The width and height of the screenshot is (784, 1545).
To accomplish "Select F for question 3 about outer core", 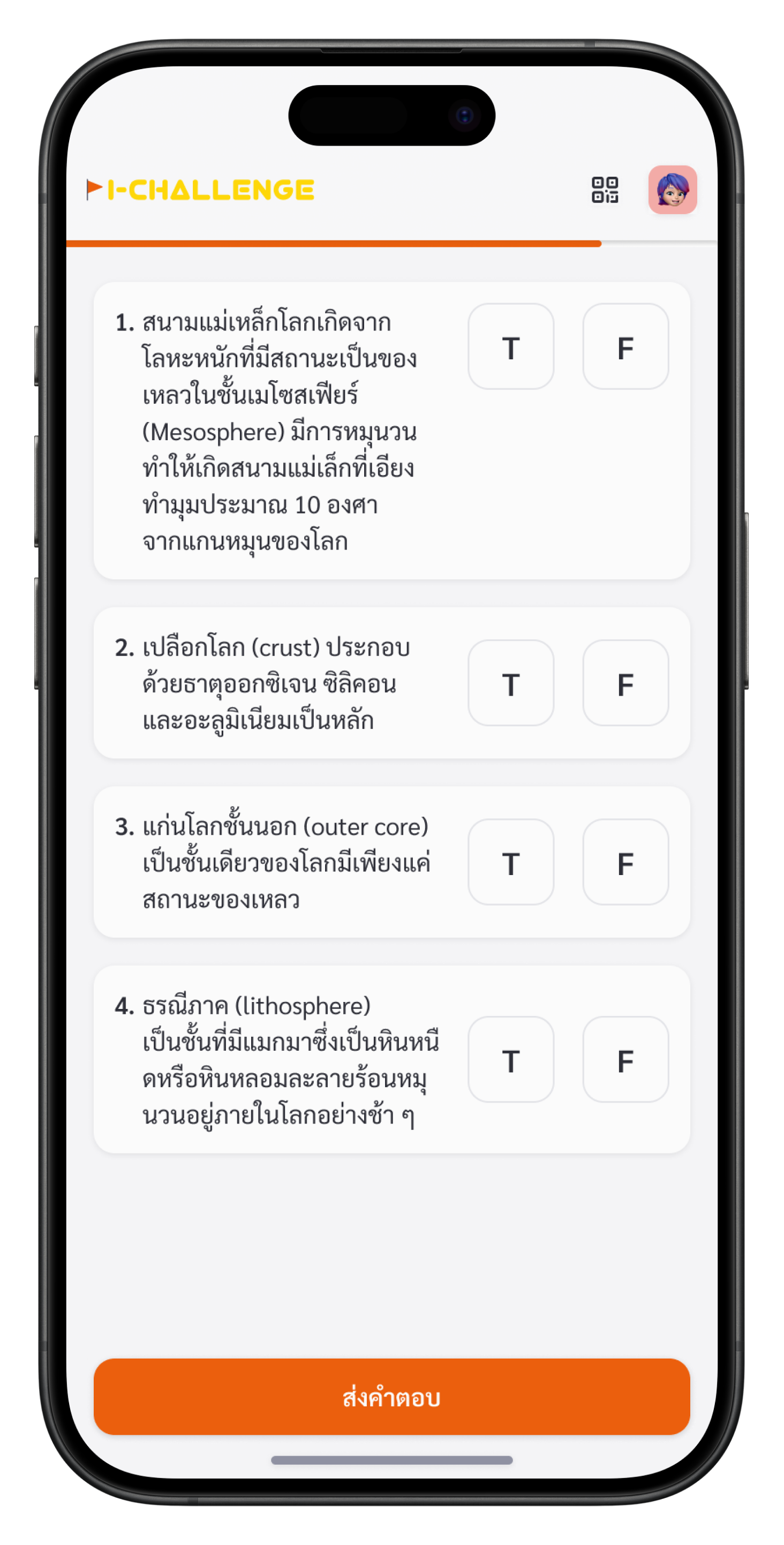I will 625,862.
